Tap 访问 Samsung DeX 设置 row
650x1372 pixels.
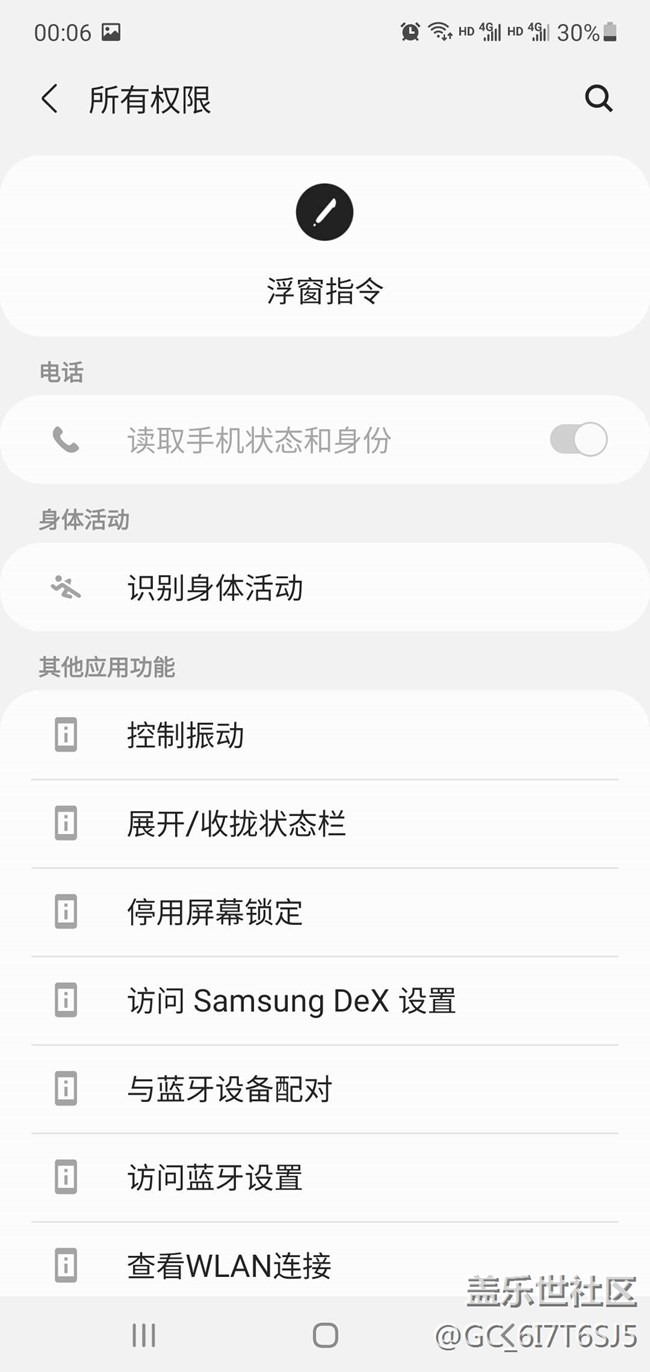325,1000
